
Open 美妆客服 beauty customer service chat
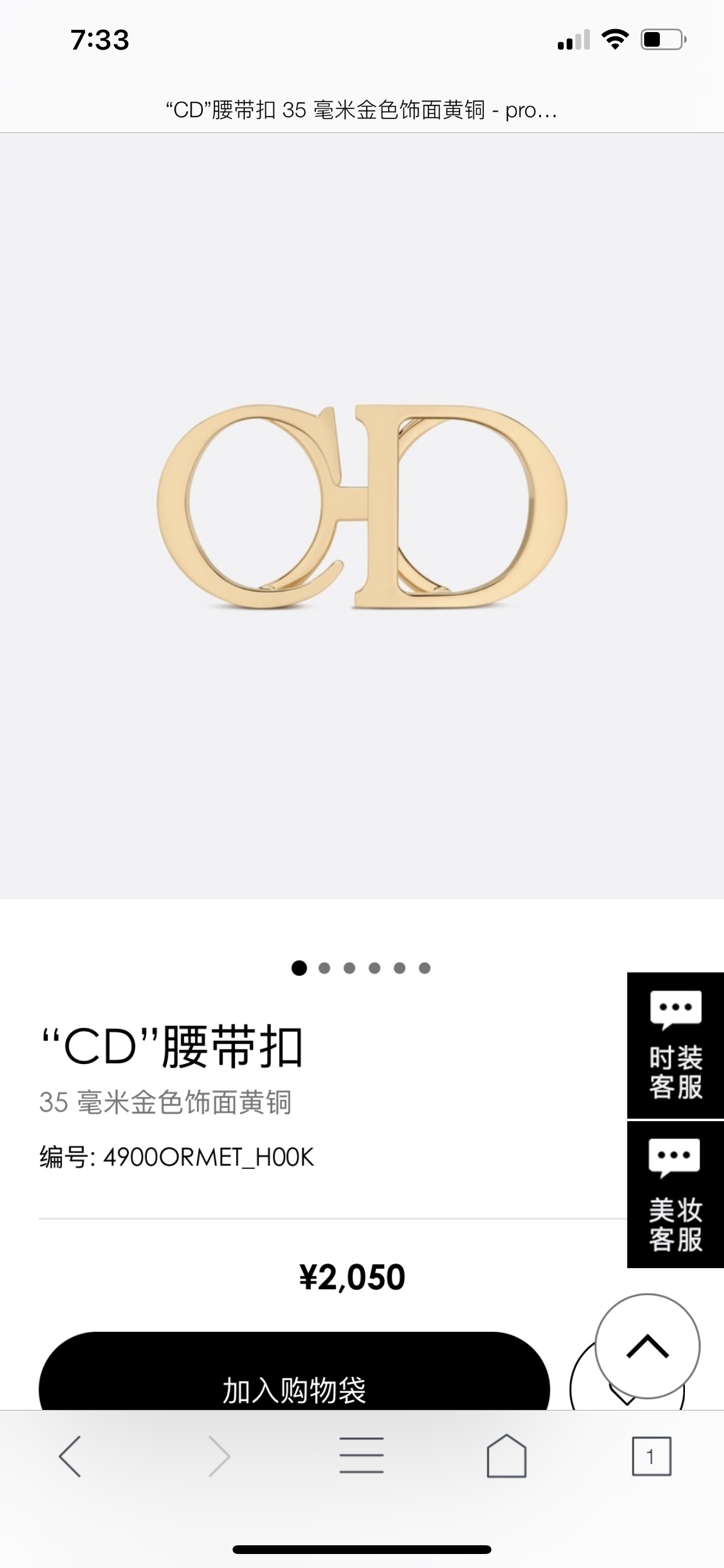point(676,1194)
